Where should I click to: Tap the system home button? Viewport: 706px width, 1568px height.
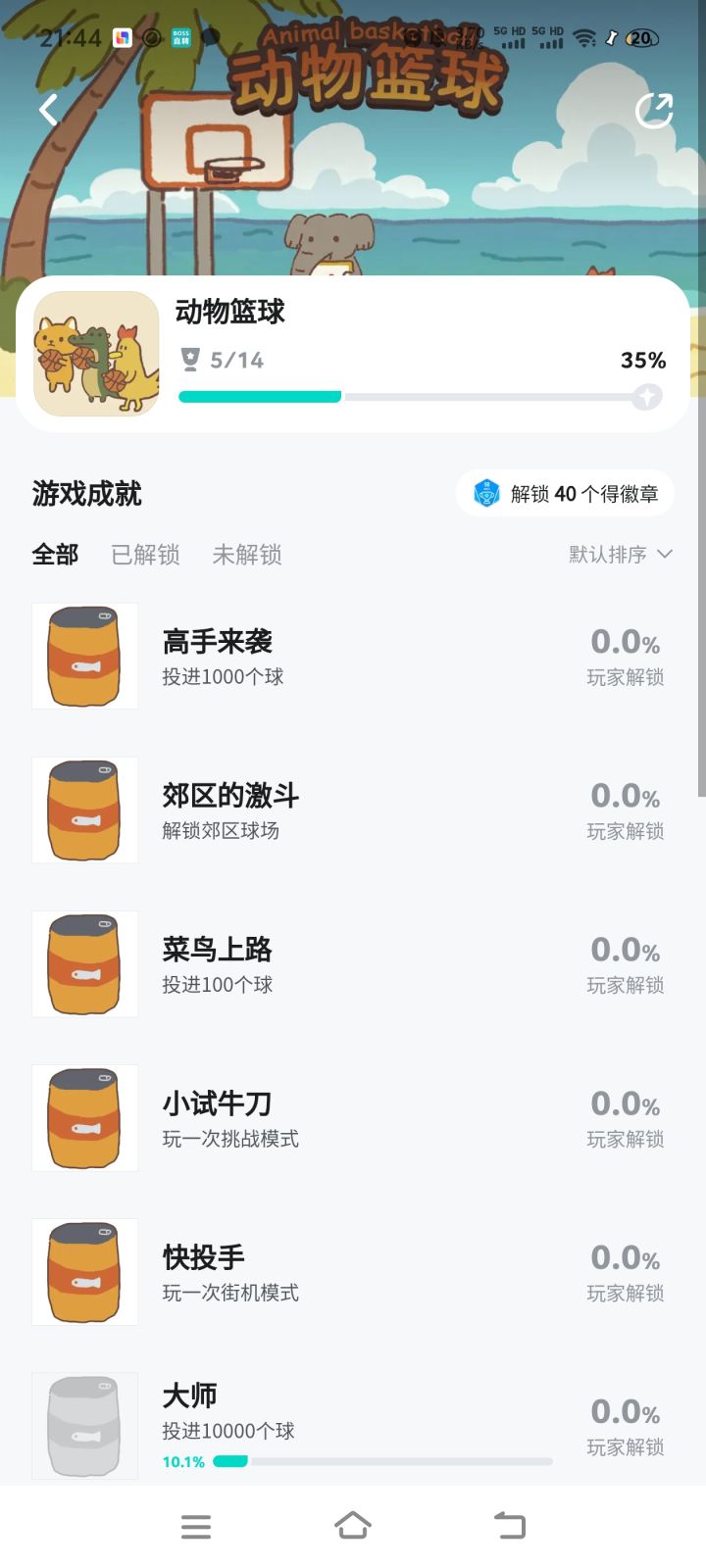coord(353,1526)
